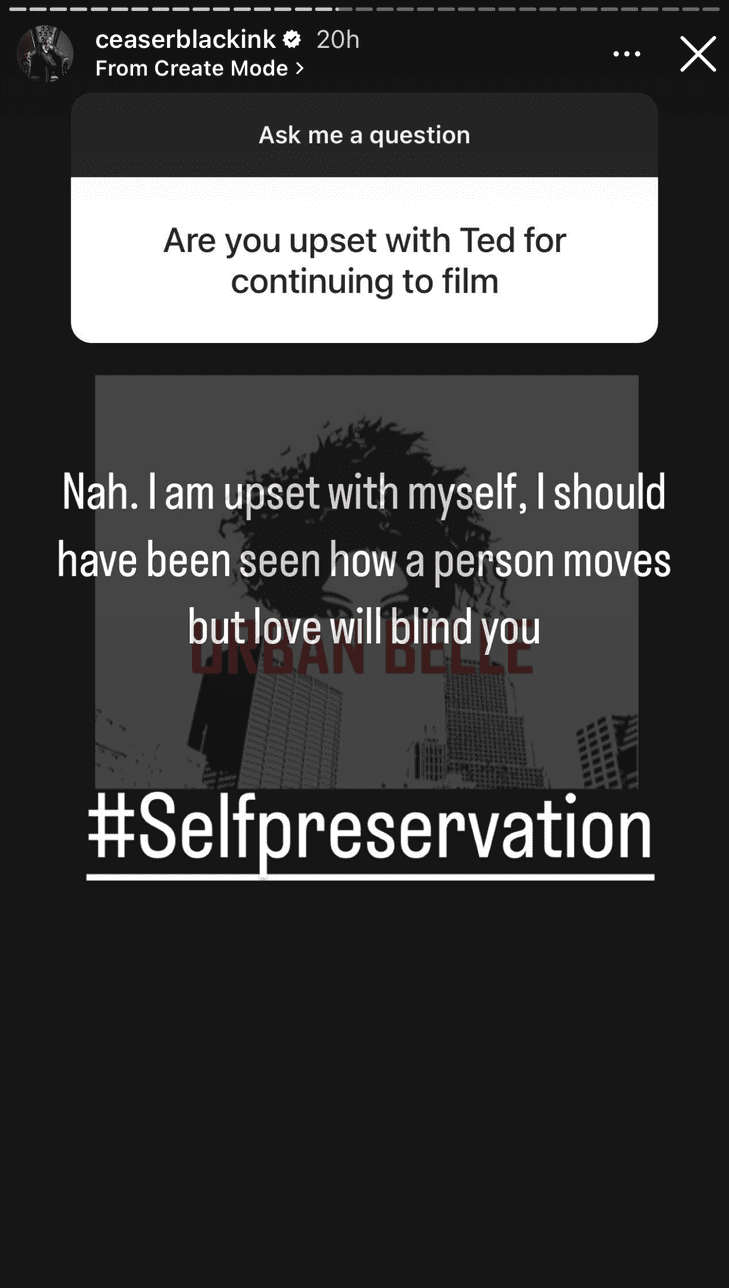
Task: Close the story viewer
Action: click(698, 54)
